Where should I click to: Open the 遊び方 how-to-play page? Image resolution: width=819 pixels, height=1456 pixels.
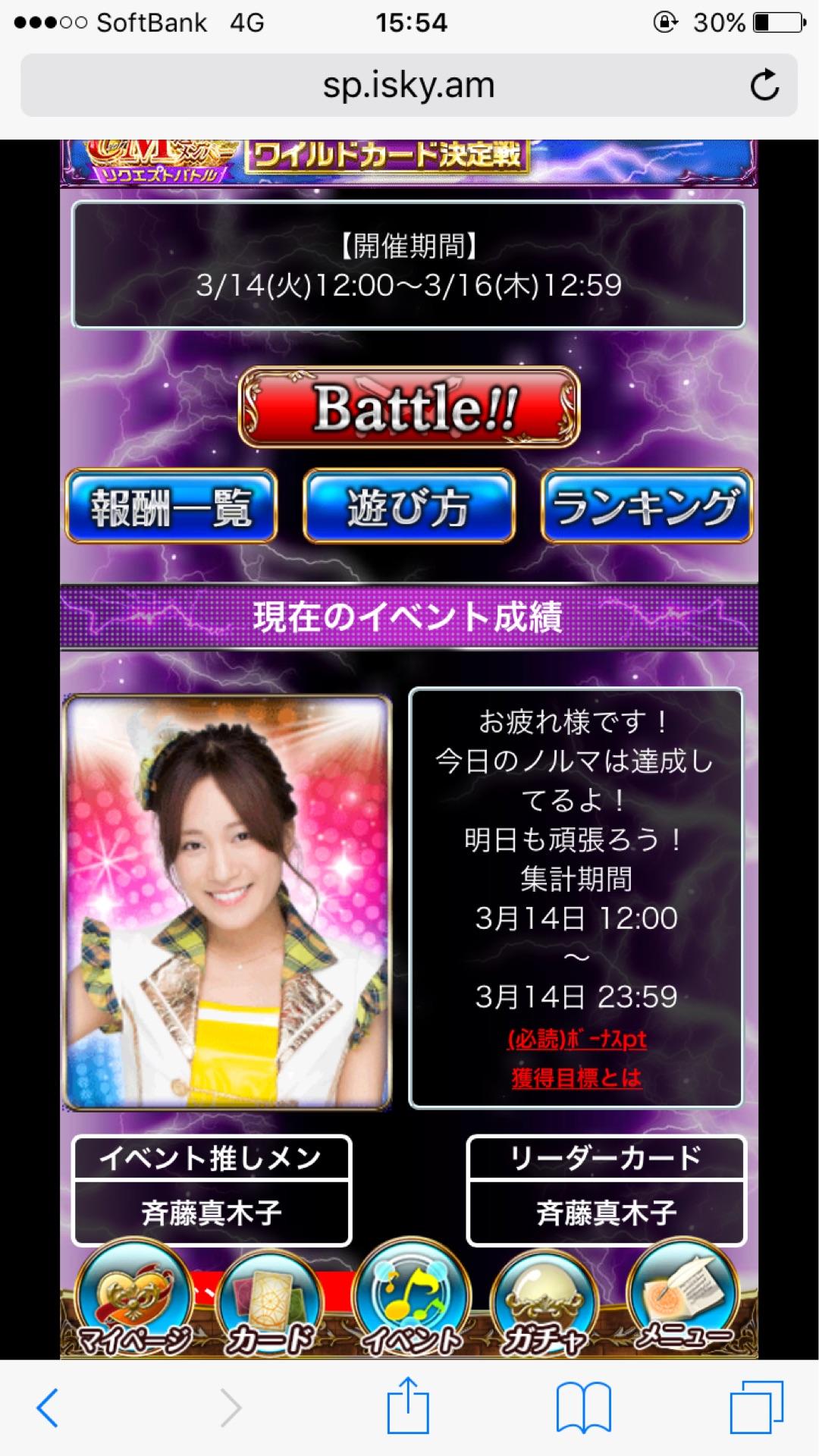pyautogui.click(x=409, y=507)
